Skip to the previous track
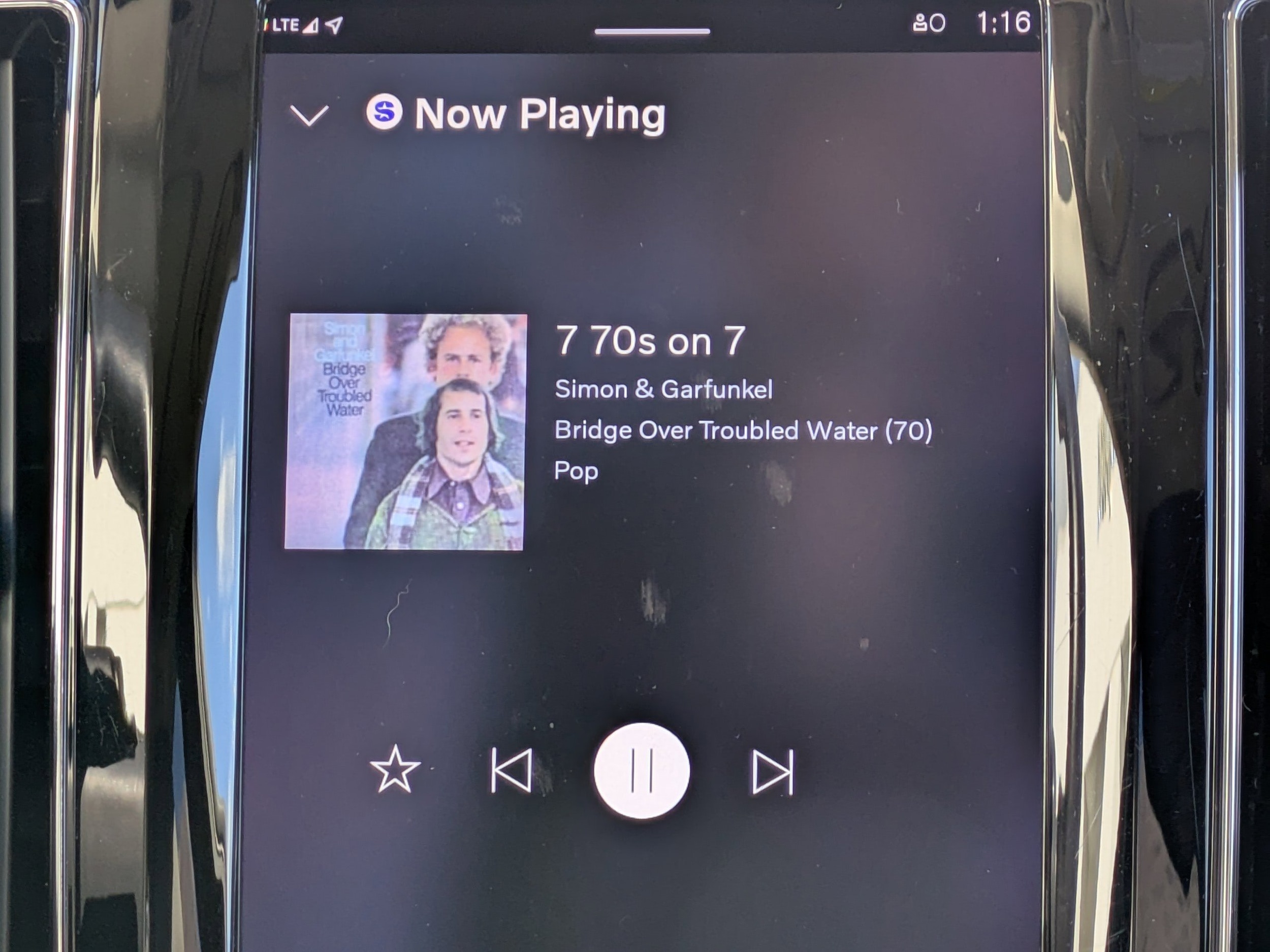This screenshot has width=1270, height=952. [x=512, y=771]
